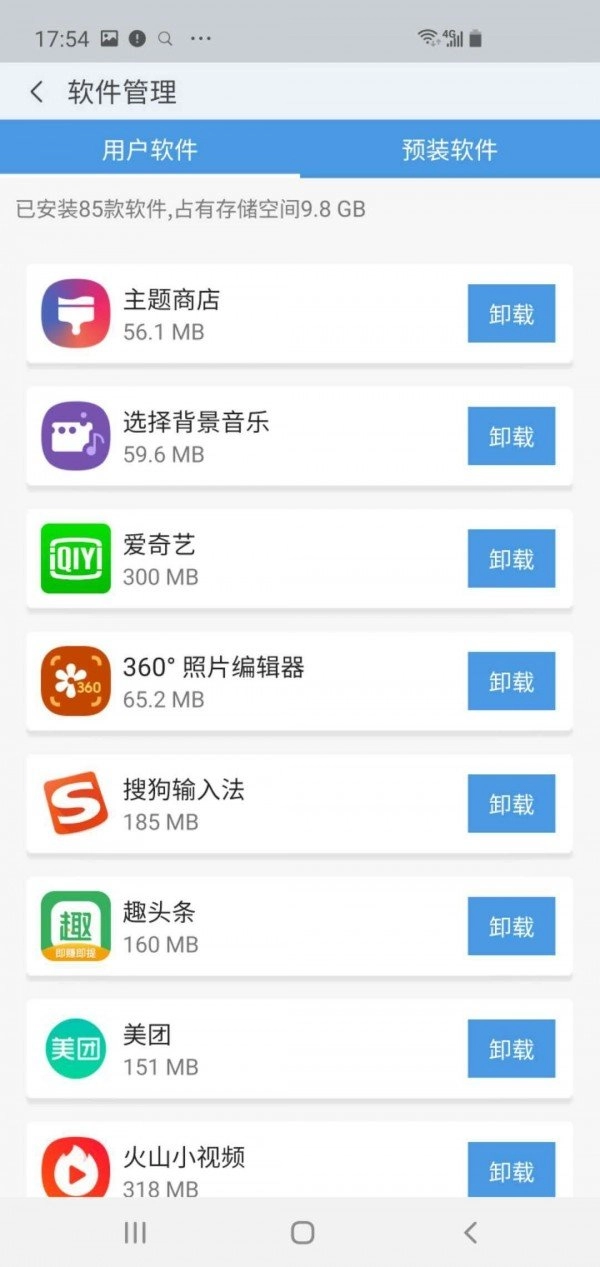The width and height of the screenshot is (600, 1267).
Task: Uninstall 搜狗输入法
Action: tap(511, 804)
